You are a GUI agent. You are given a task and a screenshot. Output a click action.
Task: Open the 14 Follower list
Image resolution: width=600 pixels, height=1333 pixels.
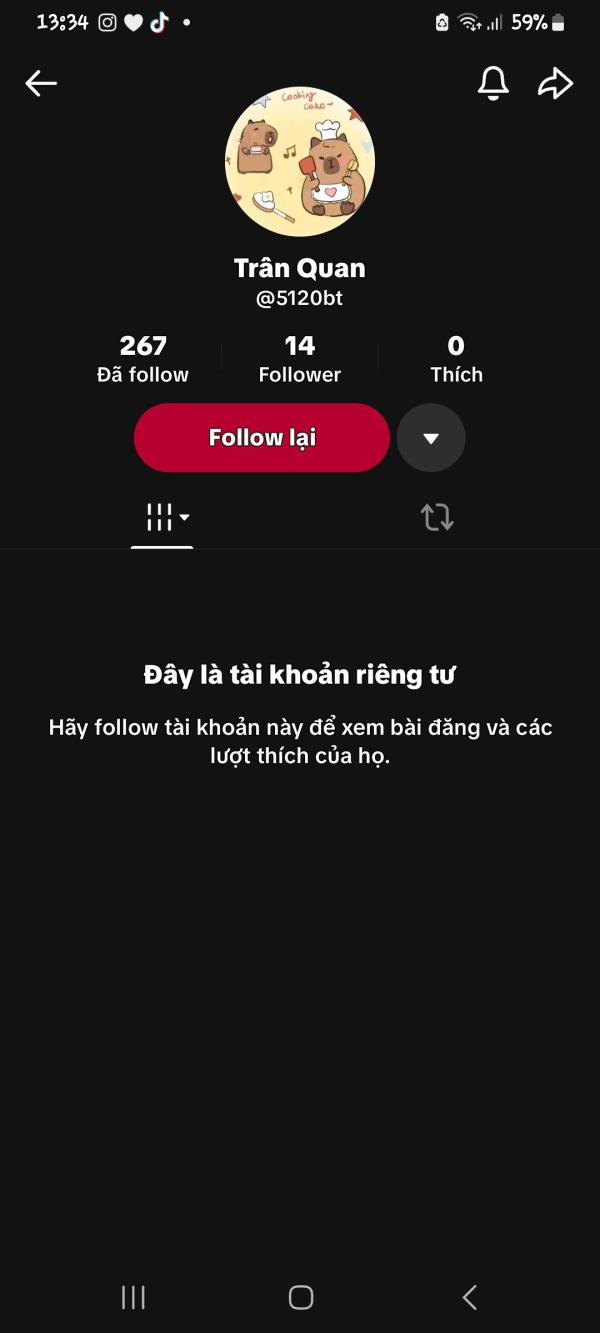[299, 359]
